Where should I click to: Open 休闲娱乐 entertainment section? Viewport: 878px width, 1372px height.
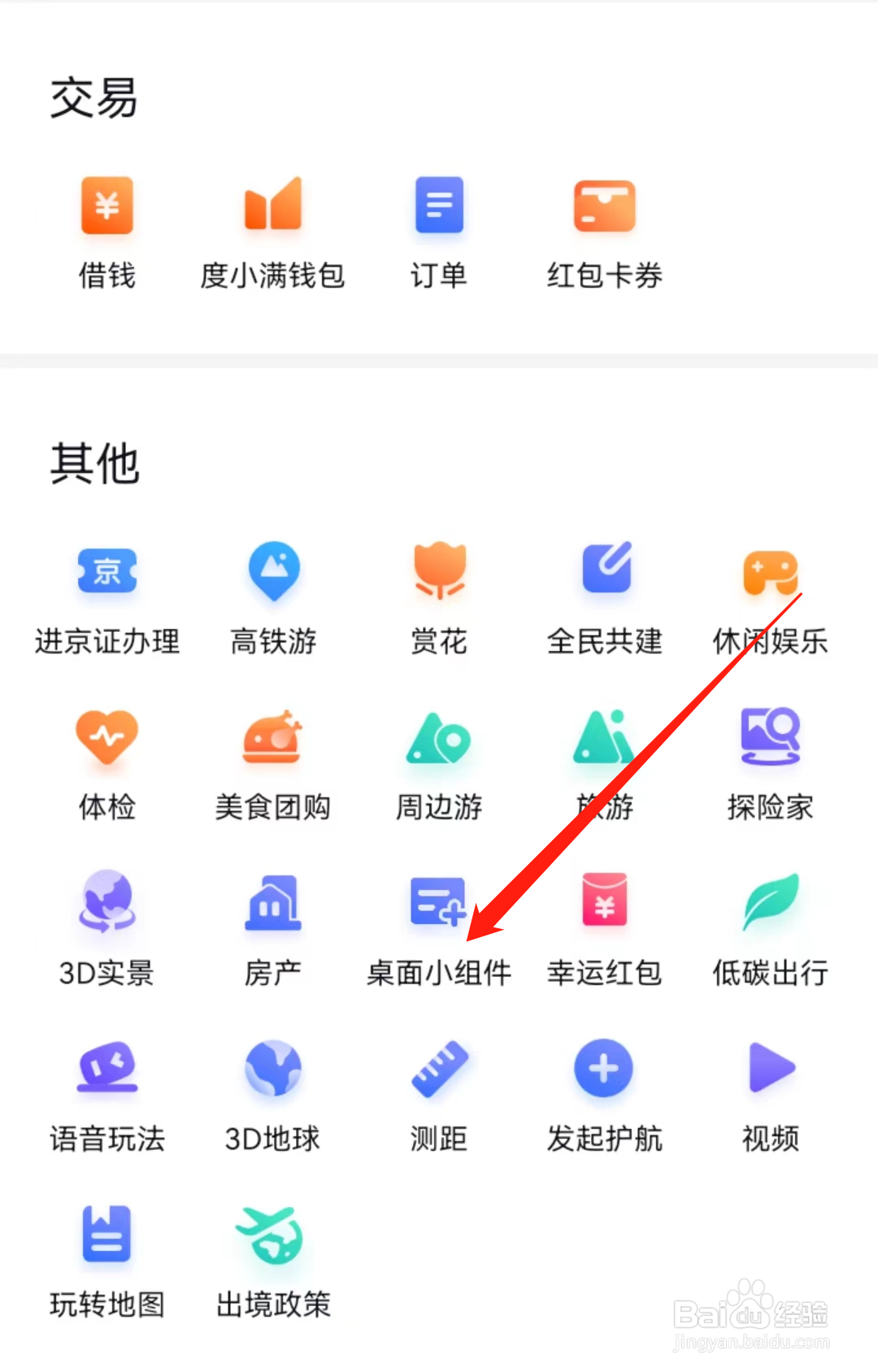[770, 597]
